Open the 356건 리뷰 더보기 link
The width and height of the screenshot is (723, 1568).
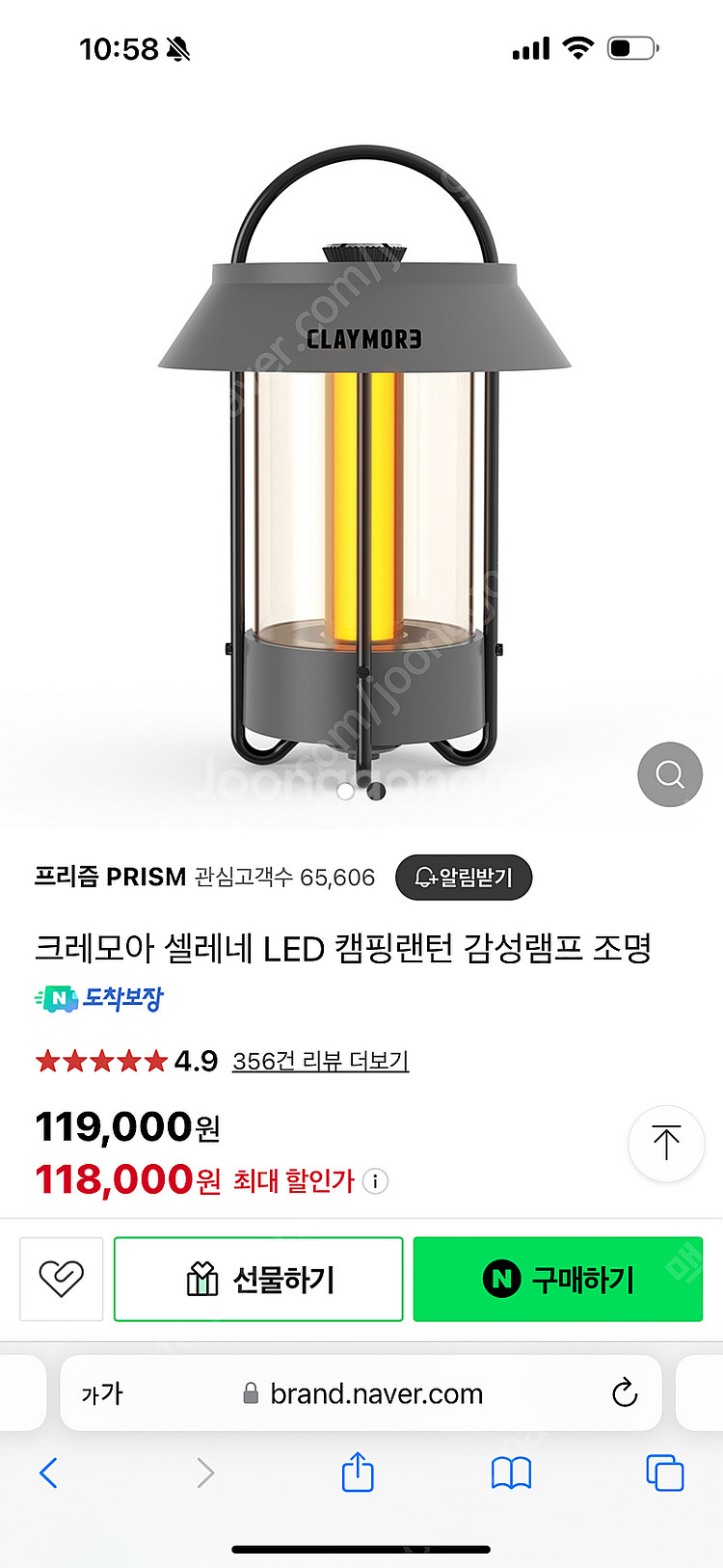click(x=320, y=1062)
